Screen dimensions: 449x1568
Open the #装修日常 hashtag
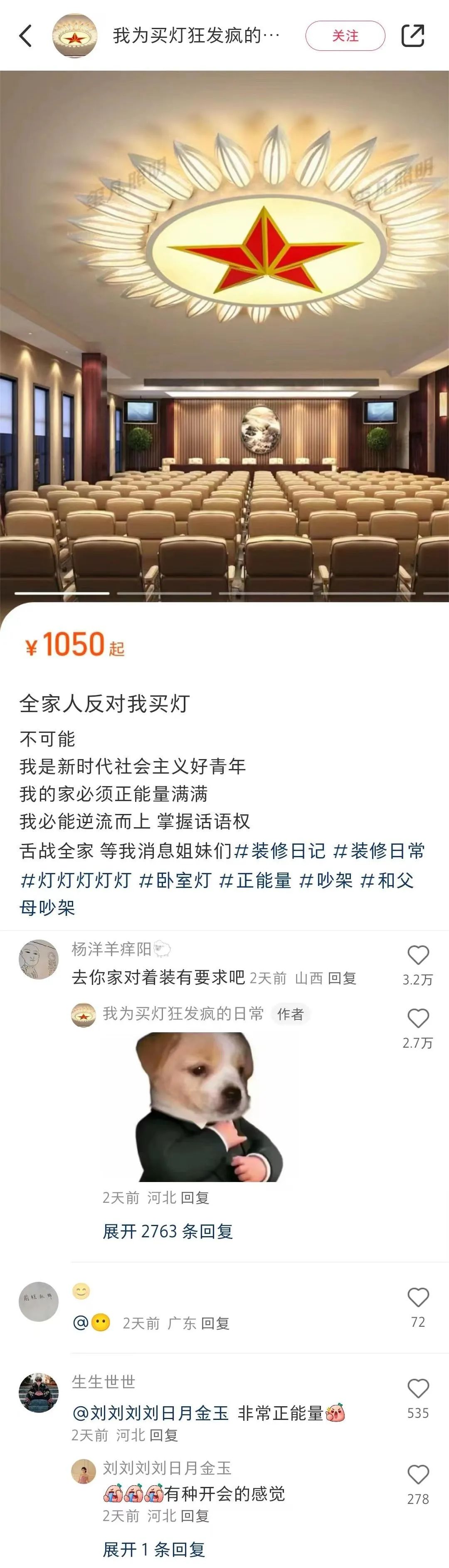point(379,851)
